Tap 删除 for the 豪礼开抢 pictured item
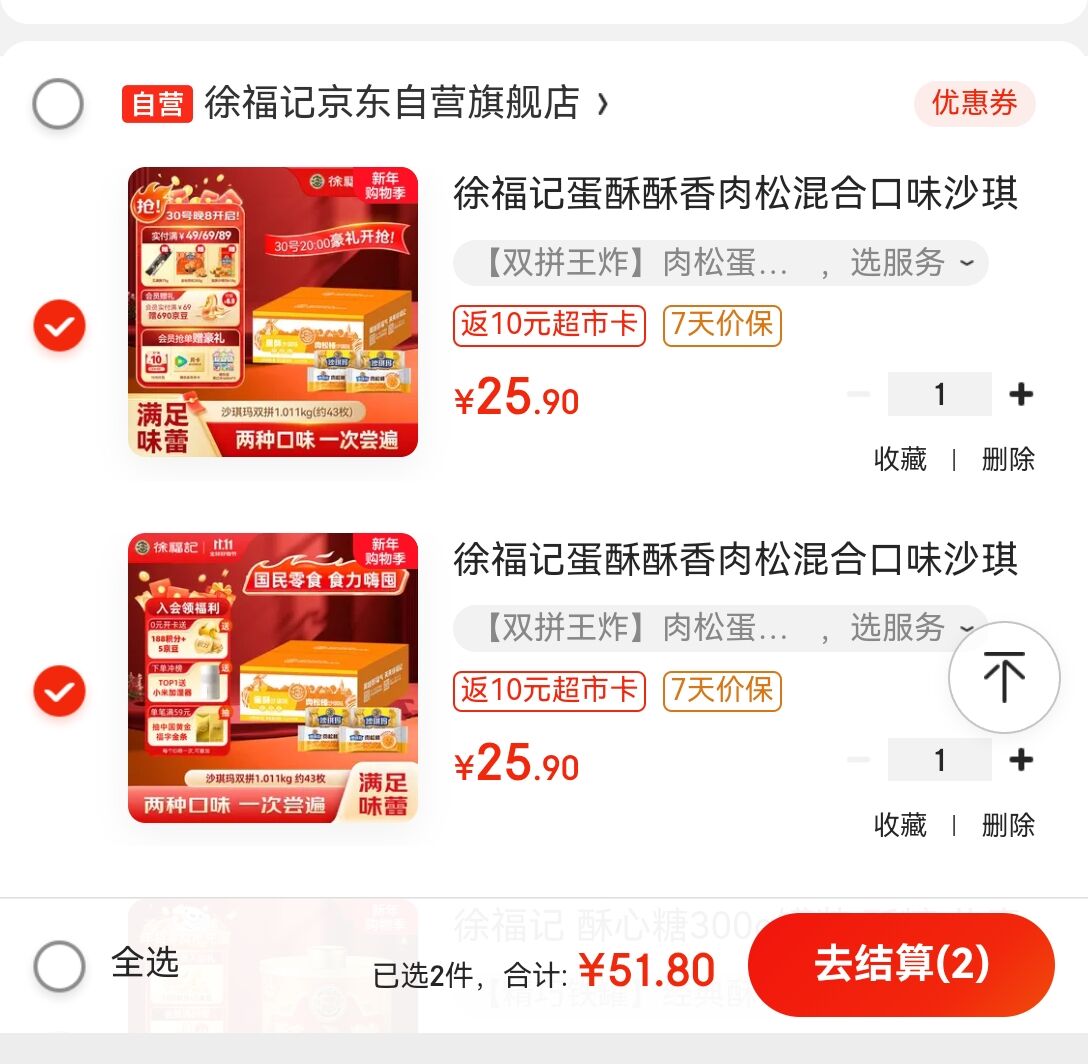This screenshot has width=1088, height=1064. (1008, 460)
